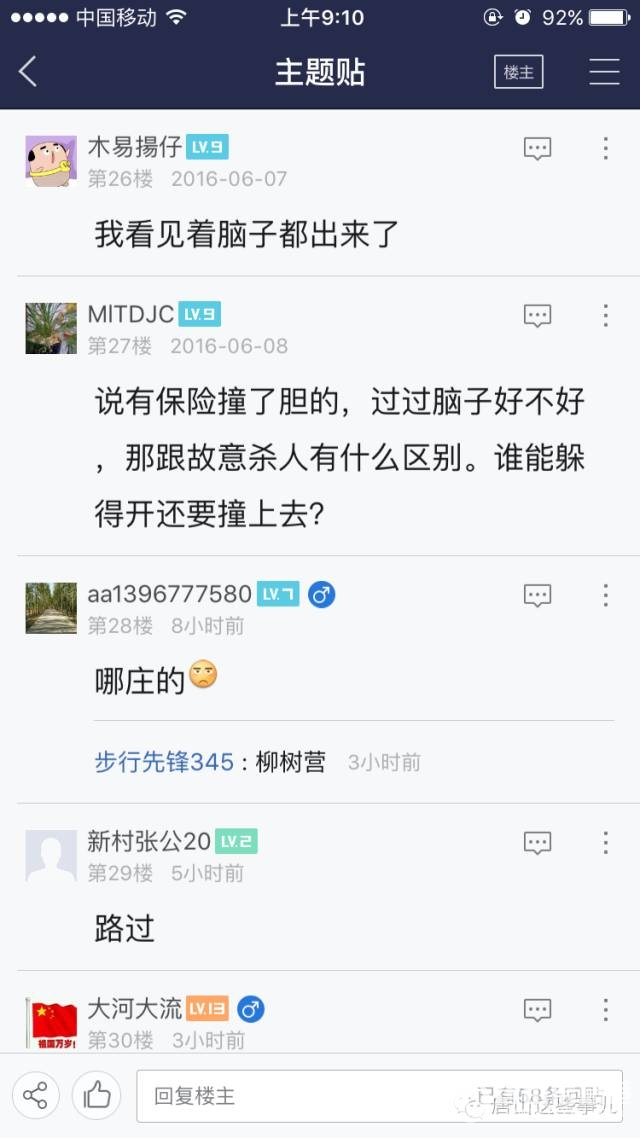Viewport: 640px width, 1138px height.
Task: View 步行先锋345's profile from the reply
Action: coord(163,762)
